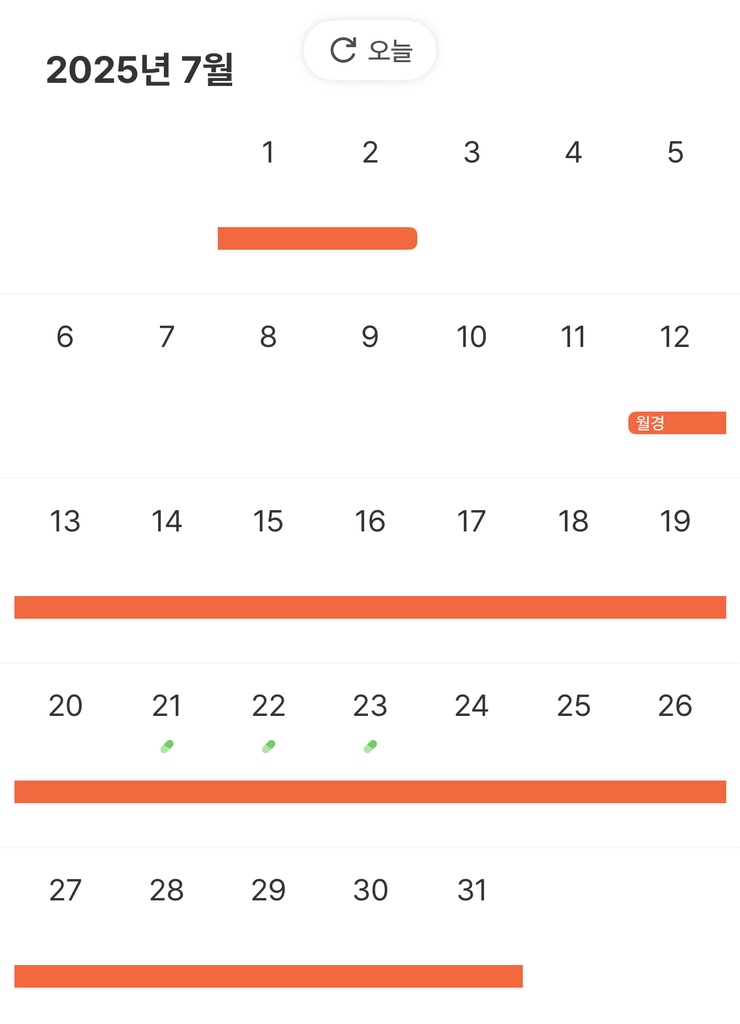This screenshot has height=1024, width=740.
Task: Open July 23 with pill marker
Action: point(370,707)
